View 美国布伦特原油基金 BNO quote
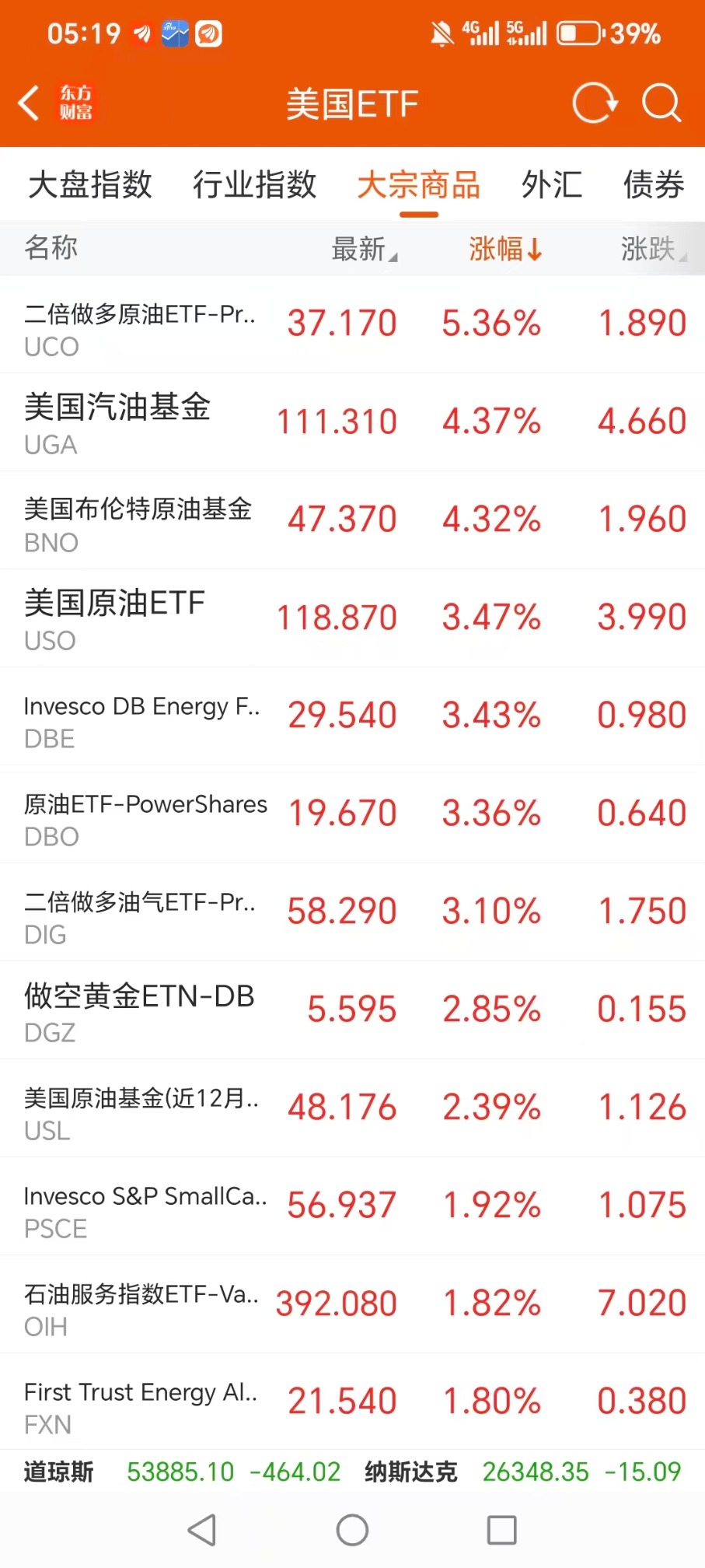 pos(352,520)
